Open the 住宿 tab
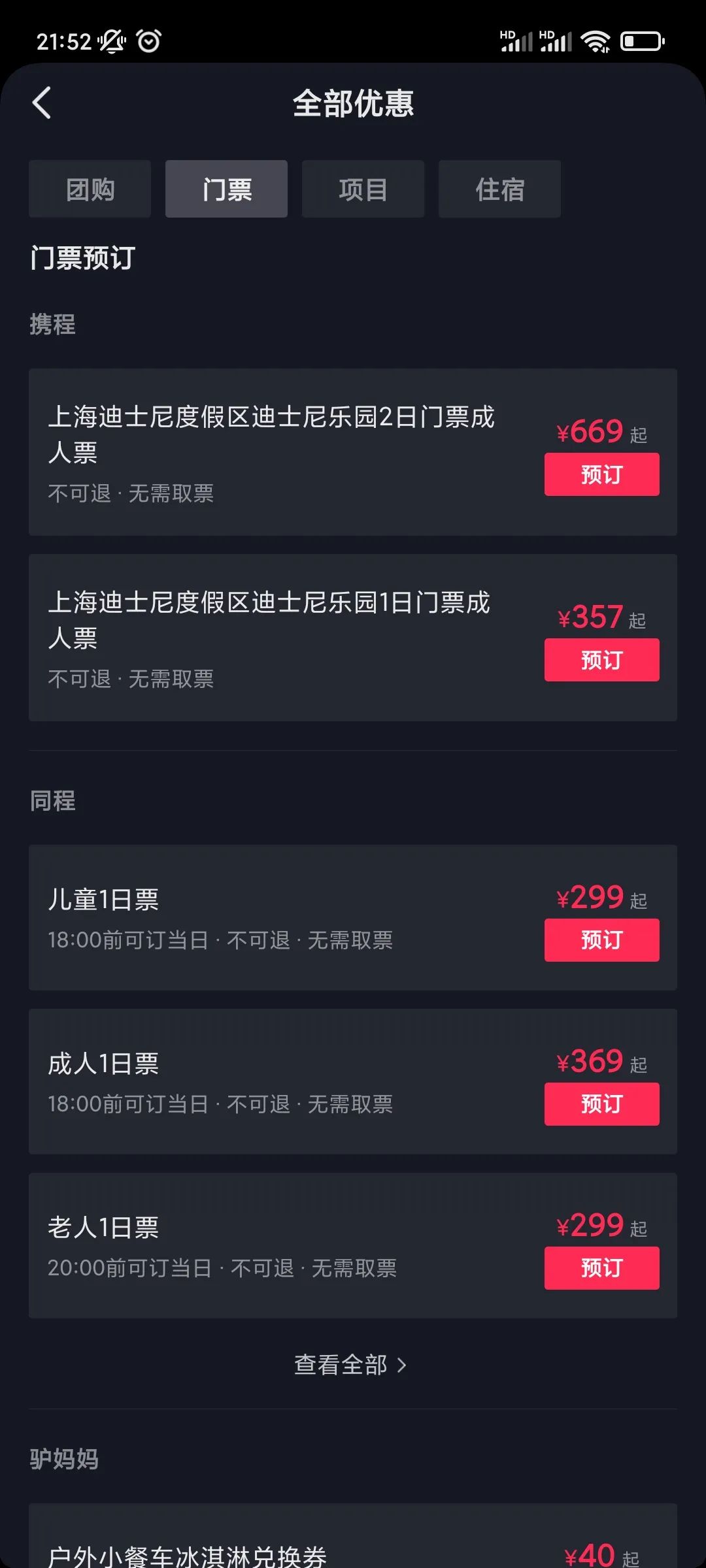This screenshot has width=706, height=1568. (x=499, y=189)
